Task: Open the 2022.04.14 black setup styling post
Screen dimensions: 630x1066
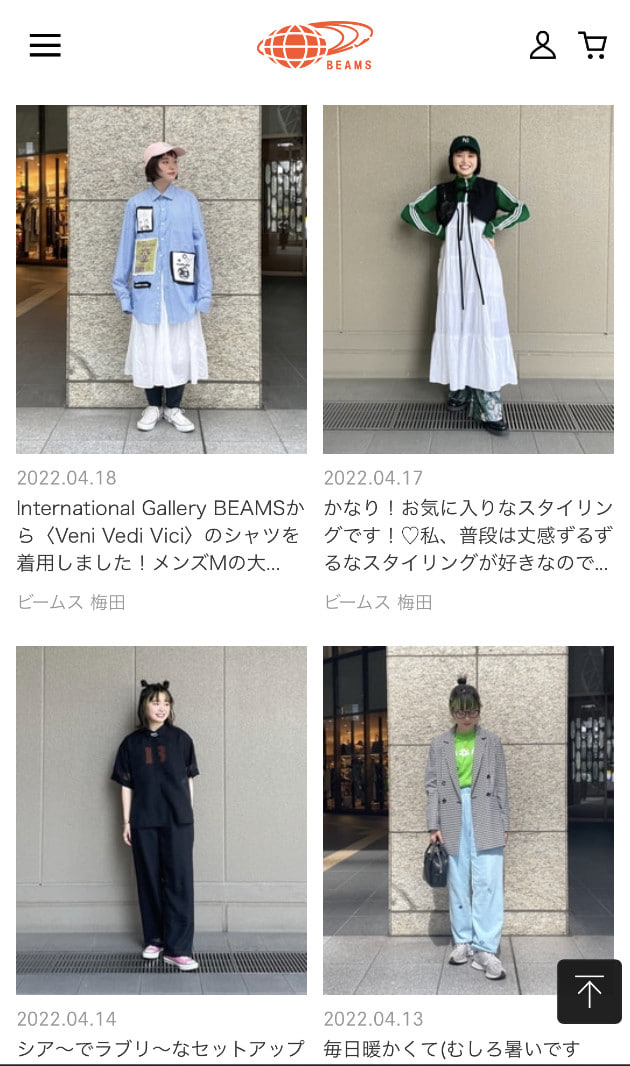Action: [161, 820]
